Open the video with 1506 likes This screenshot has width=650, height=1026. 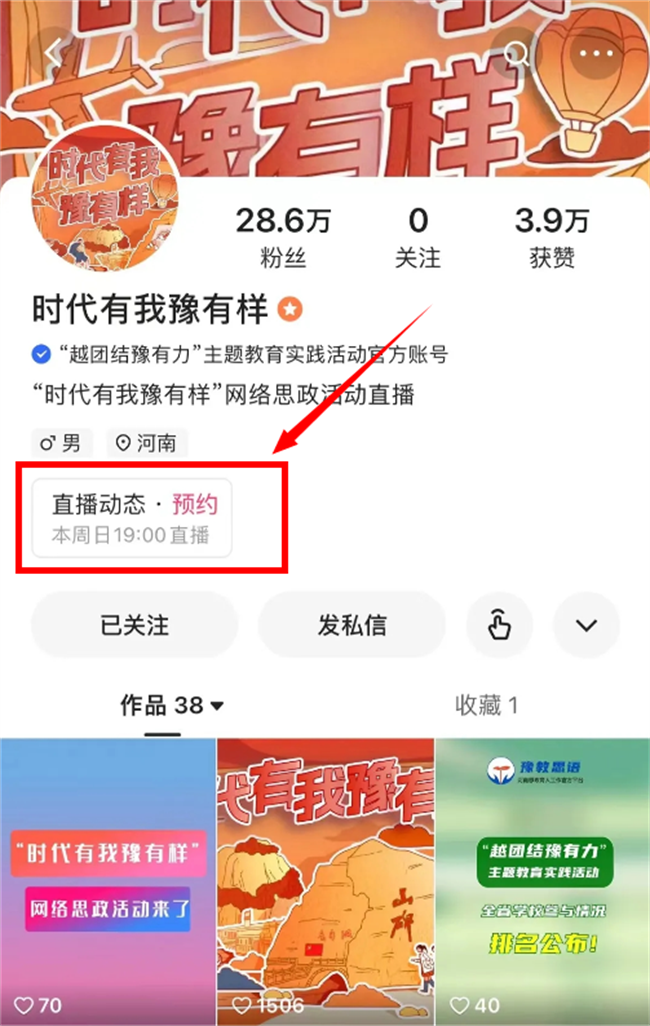coord(325,880)
